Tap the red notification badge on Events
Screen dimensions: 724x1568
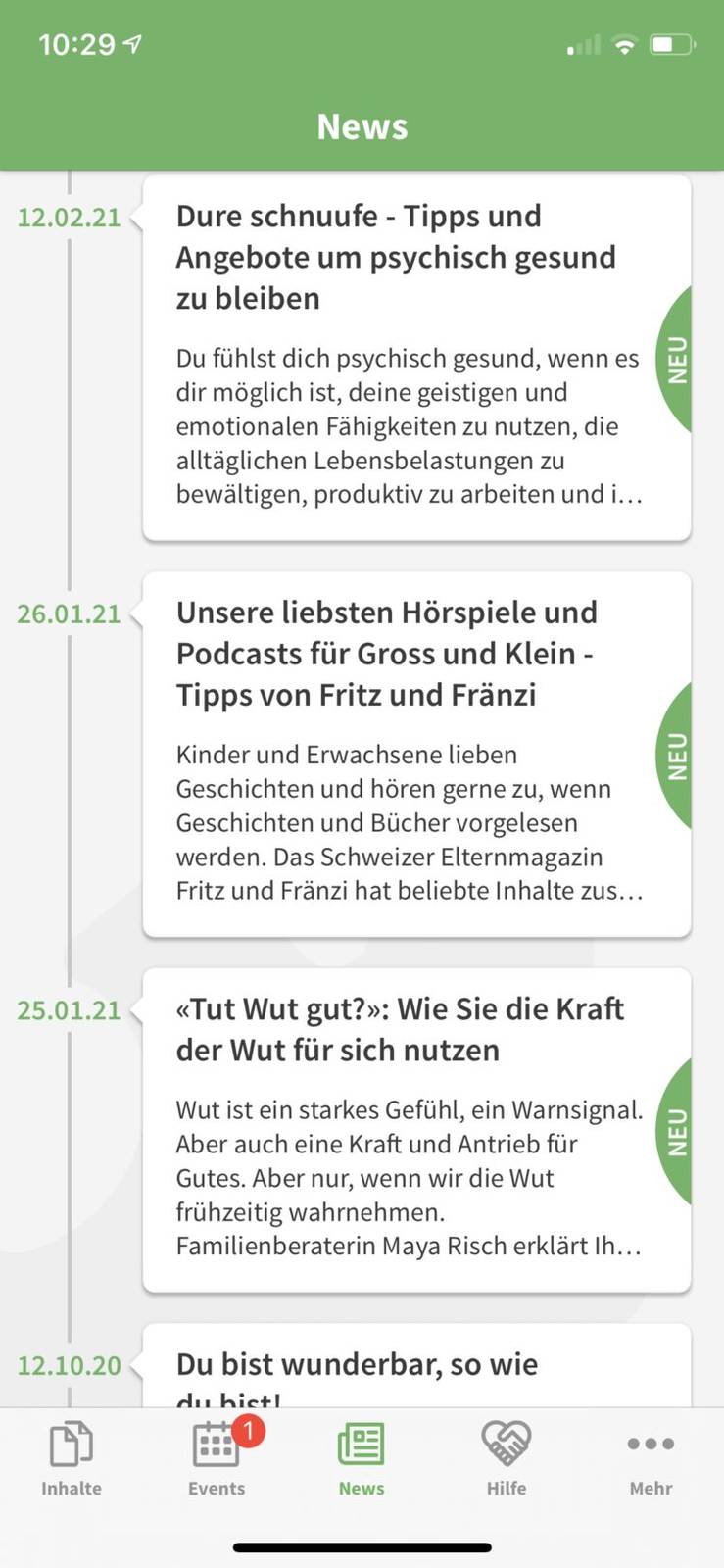(x=248, y=1430)
